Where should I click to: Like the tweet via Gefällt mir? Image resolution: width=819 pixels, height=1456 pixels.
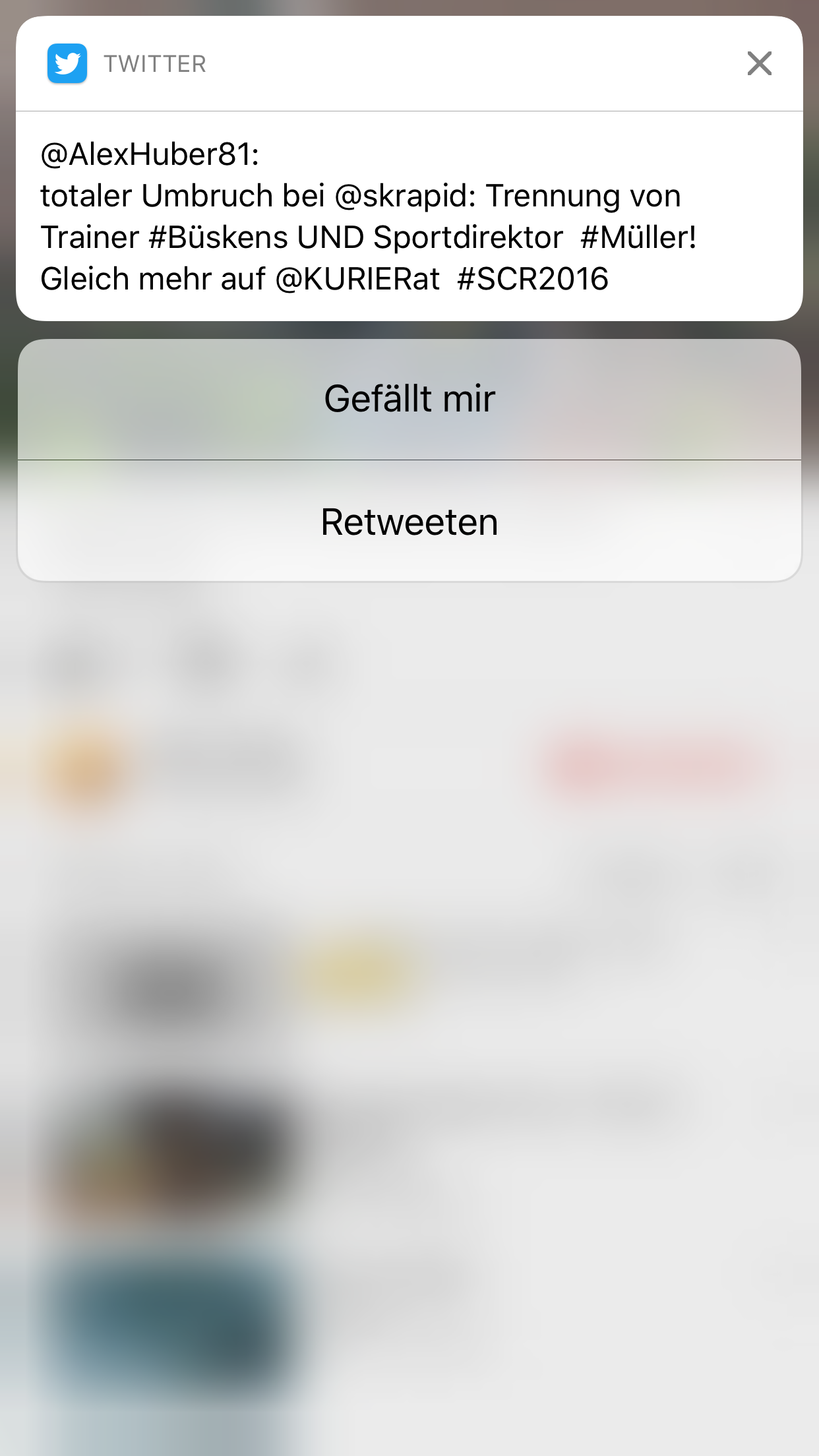pos(409,400)
